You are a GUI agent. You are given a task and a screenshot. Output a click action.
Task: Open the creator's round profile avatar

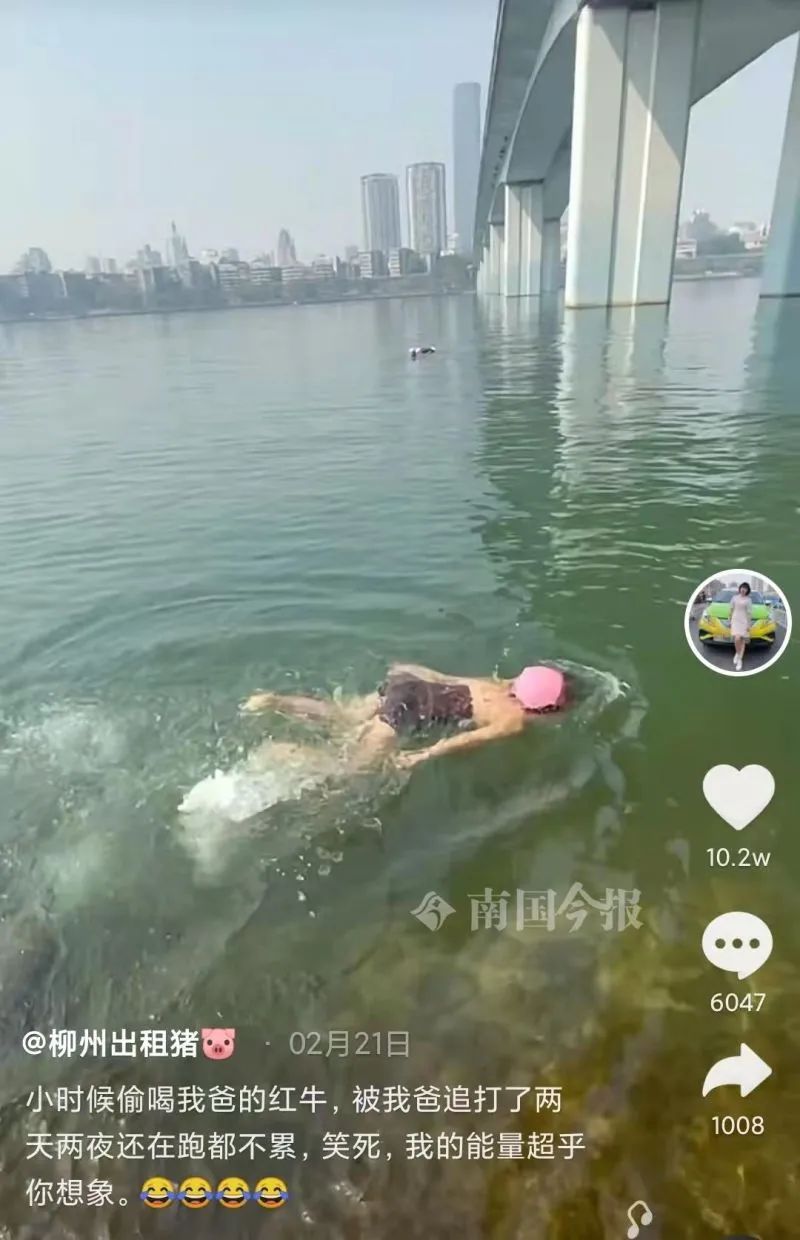coord(738,622)
